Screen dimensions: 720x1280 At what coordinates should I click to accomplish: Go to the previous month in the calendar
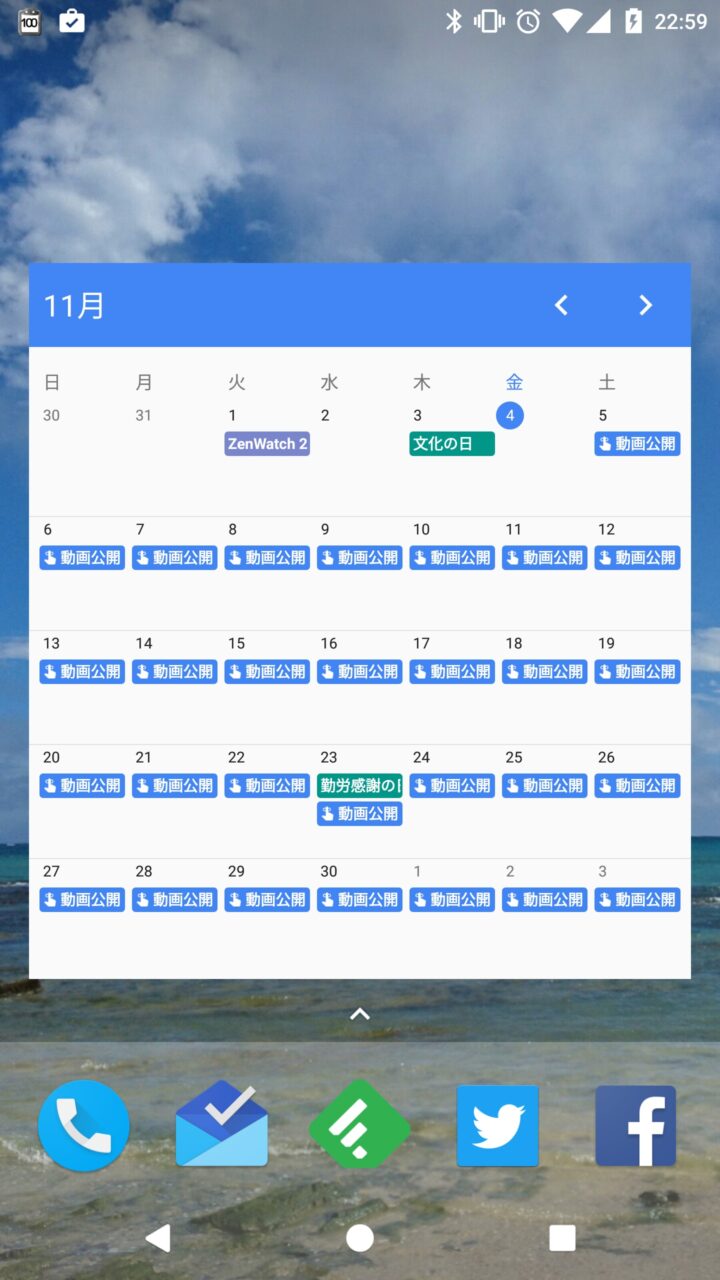pyautogui.click(x=561, y=305)
